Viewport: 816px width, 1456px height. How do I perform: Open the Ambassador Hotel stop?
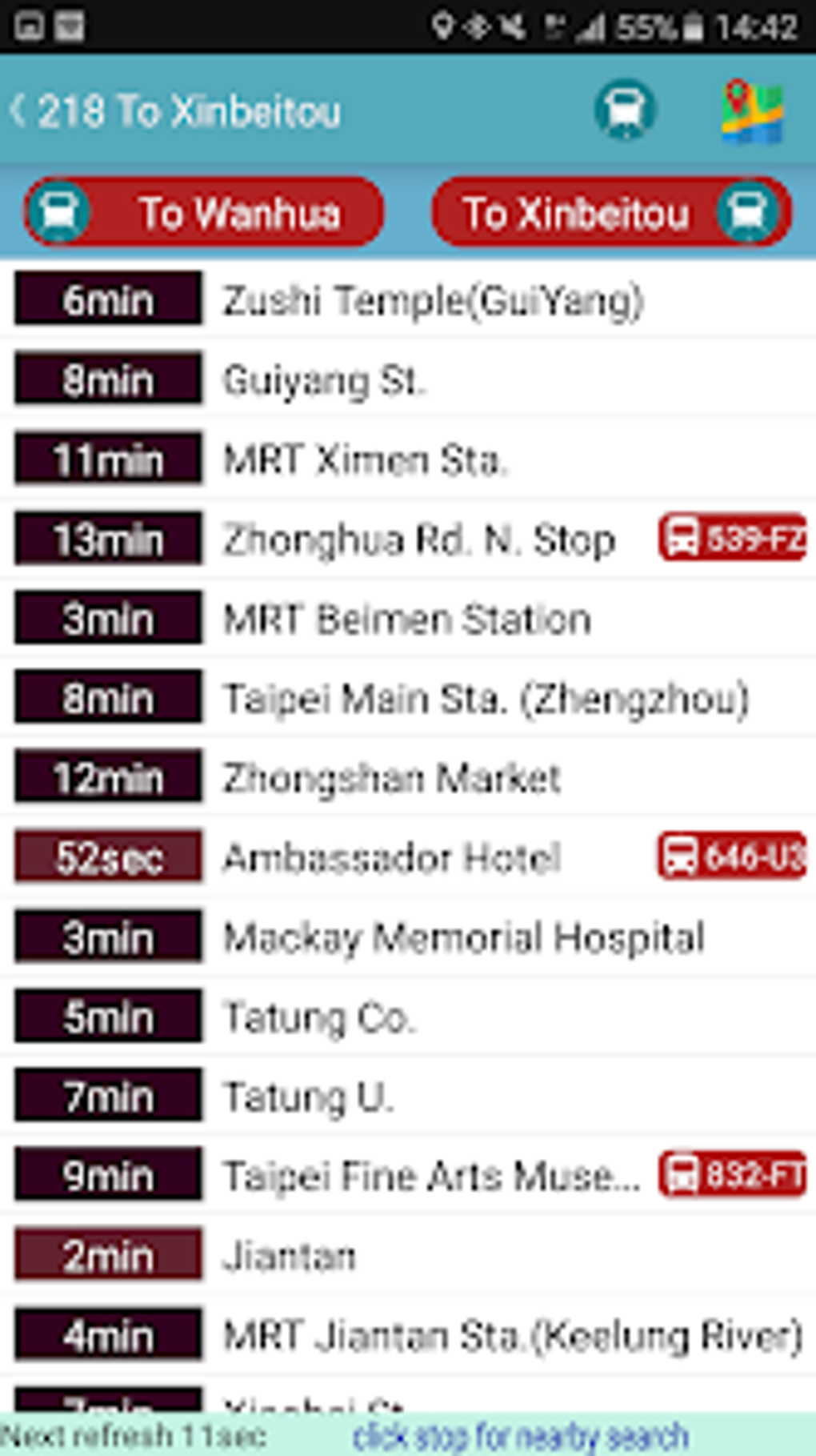(391, 858)
